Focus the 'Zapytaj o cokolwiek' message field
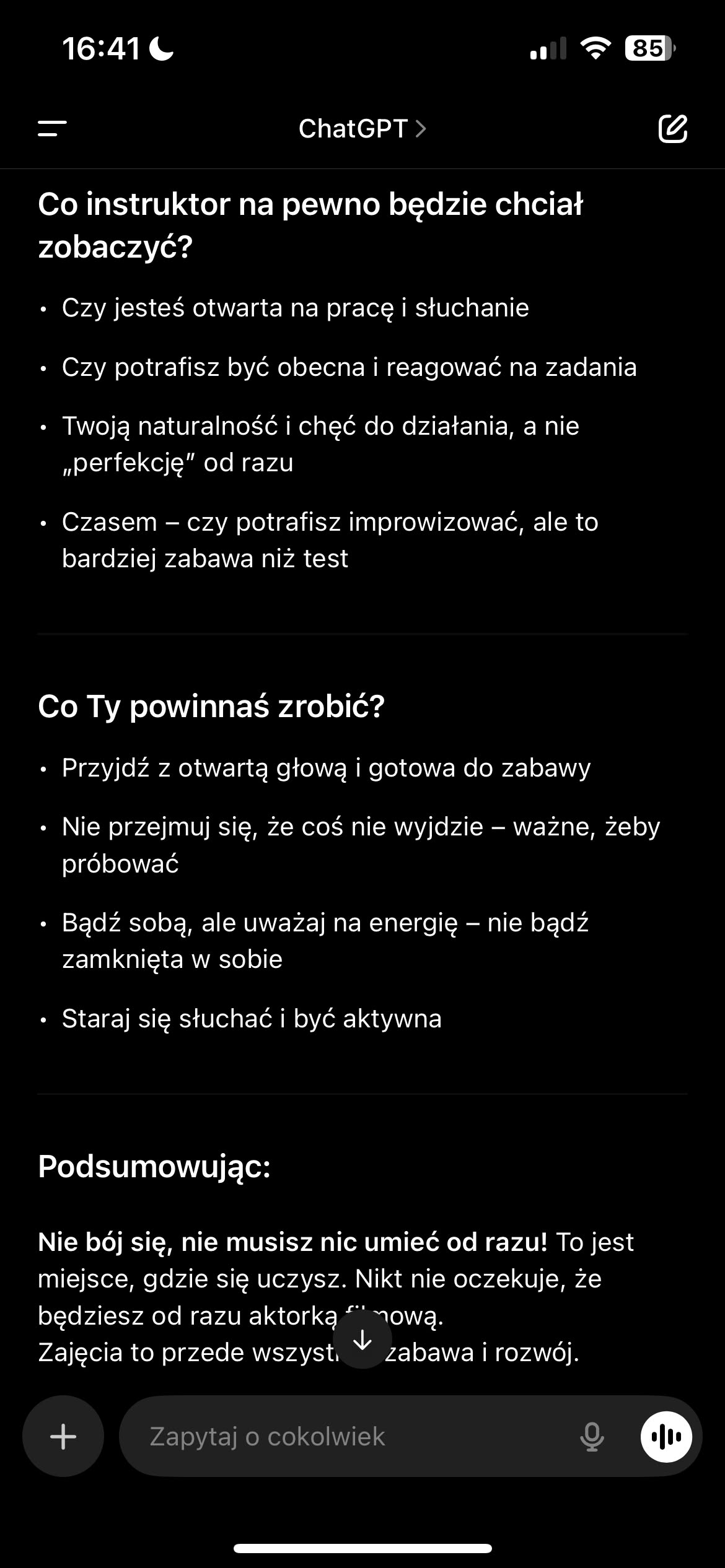Image resolution: width=725 pixels, height=1568 pixels. [x=347, y=1436]
